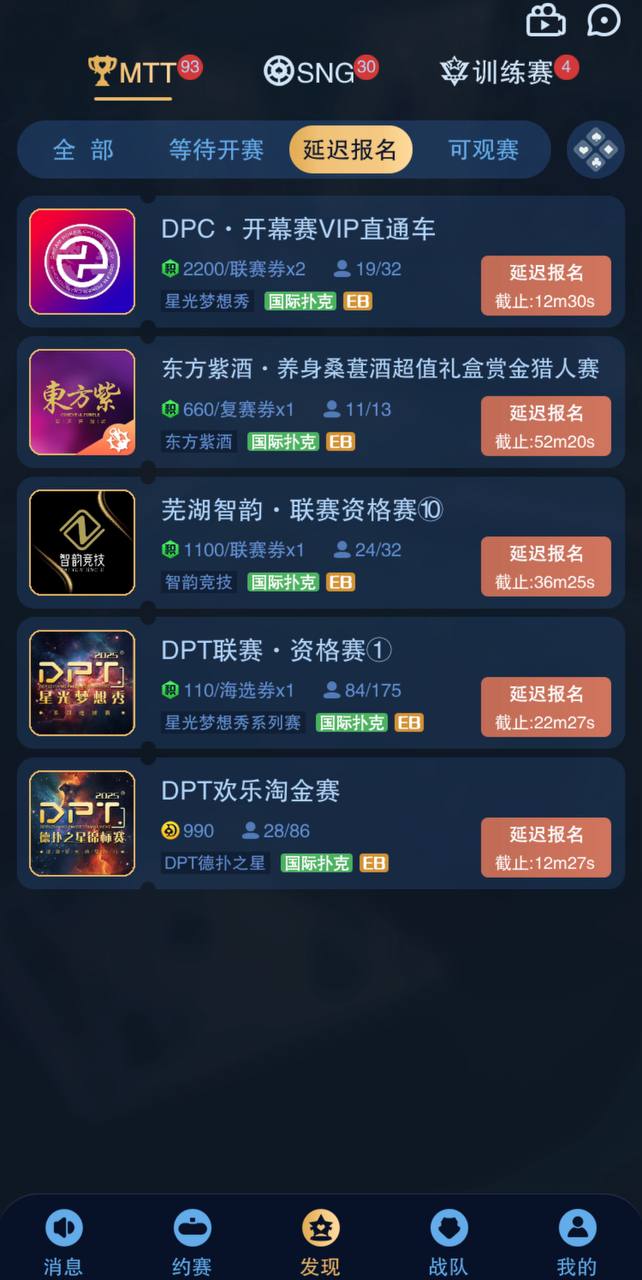The height and width of the screenshot is (1280, 642).
Task: Tap 延迟报名 for DPC·开幕赛VIP直通车
Action: click(545, 286)
